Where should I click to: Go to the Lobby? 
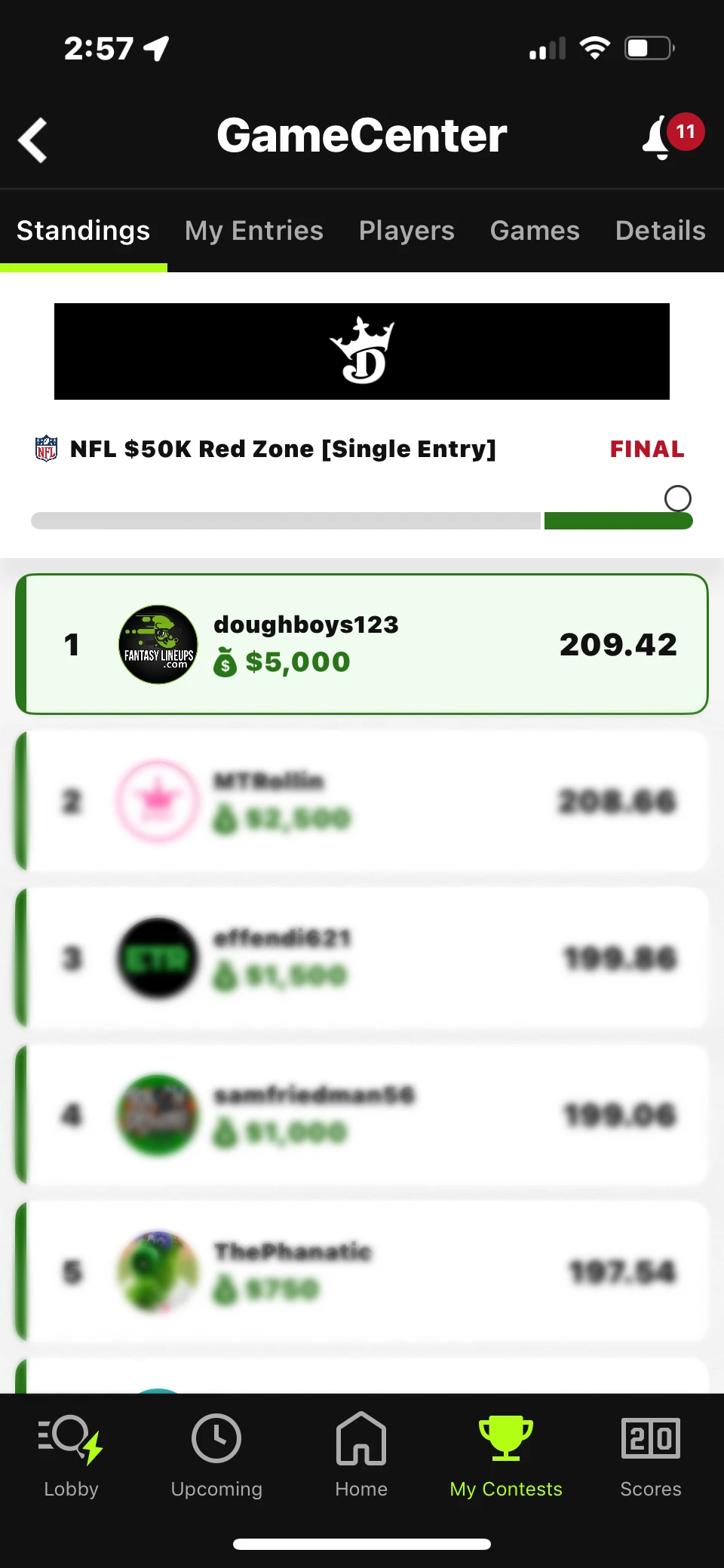[71, 1456]
